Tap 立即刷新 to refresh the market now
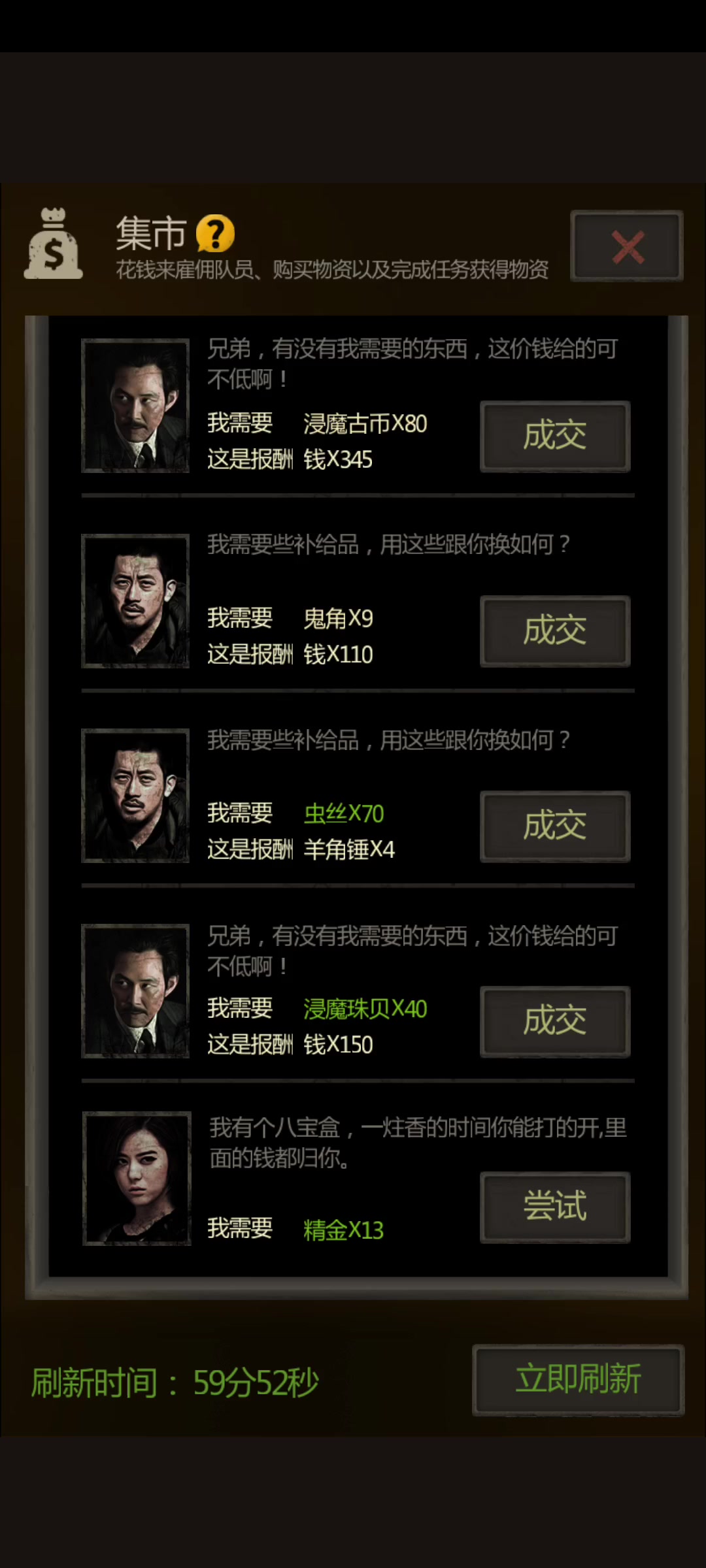The height and width of the screenshot is (1568, 706). pyautogui.click(x=578, y=1380)
